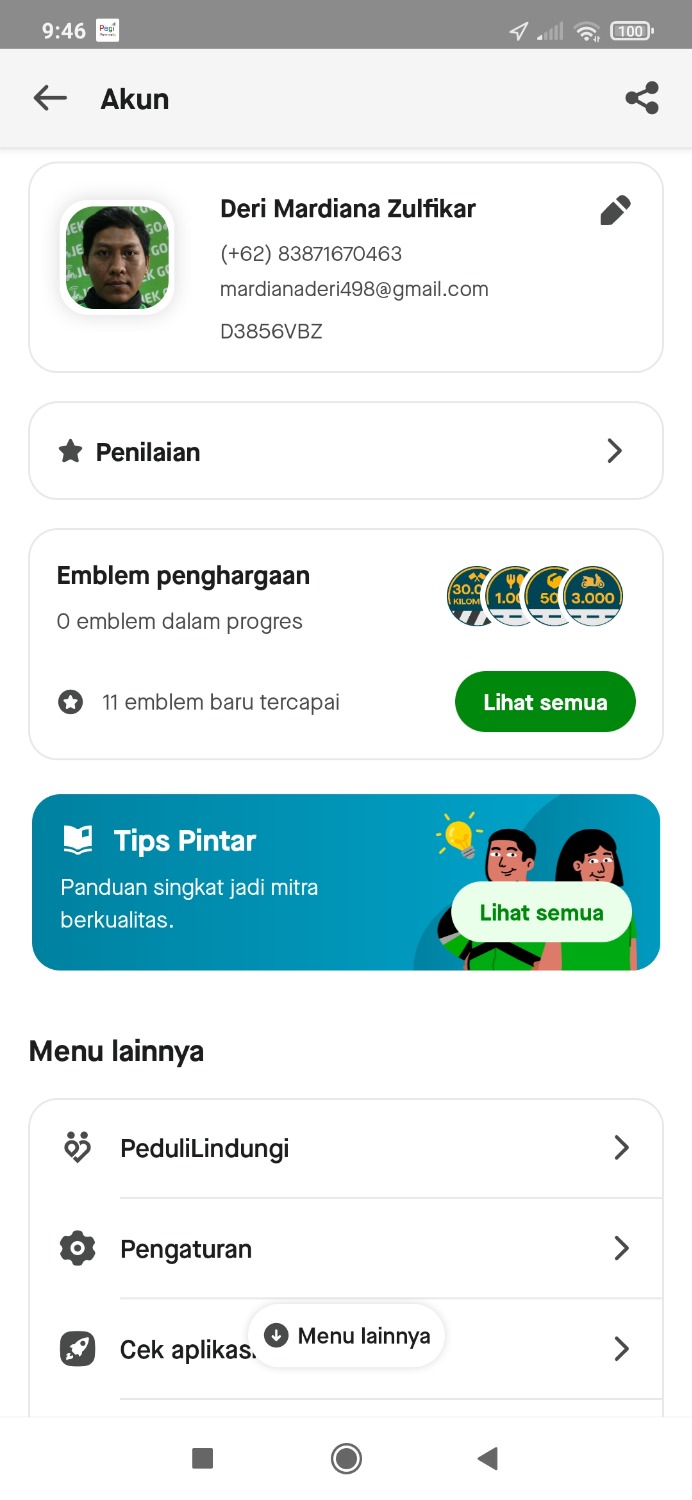692x1500 pixels.
Task: Share the account via share icon
Action: tap(641, 98)
